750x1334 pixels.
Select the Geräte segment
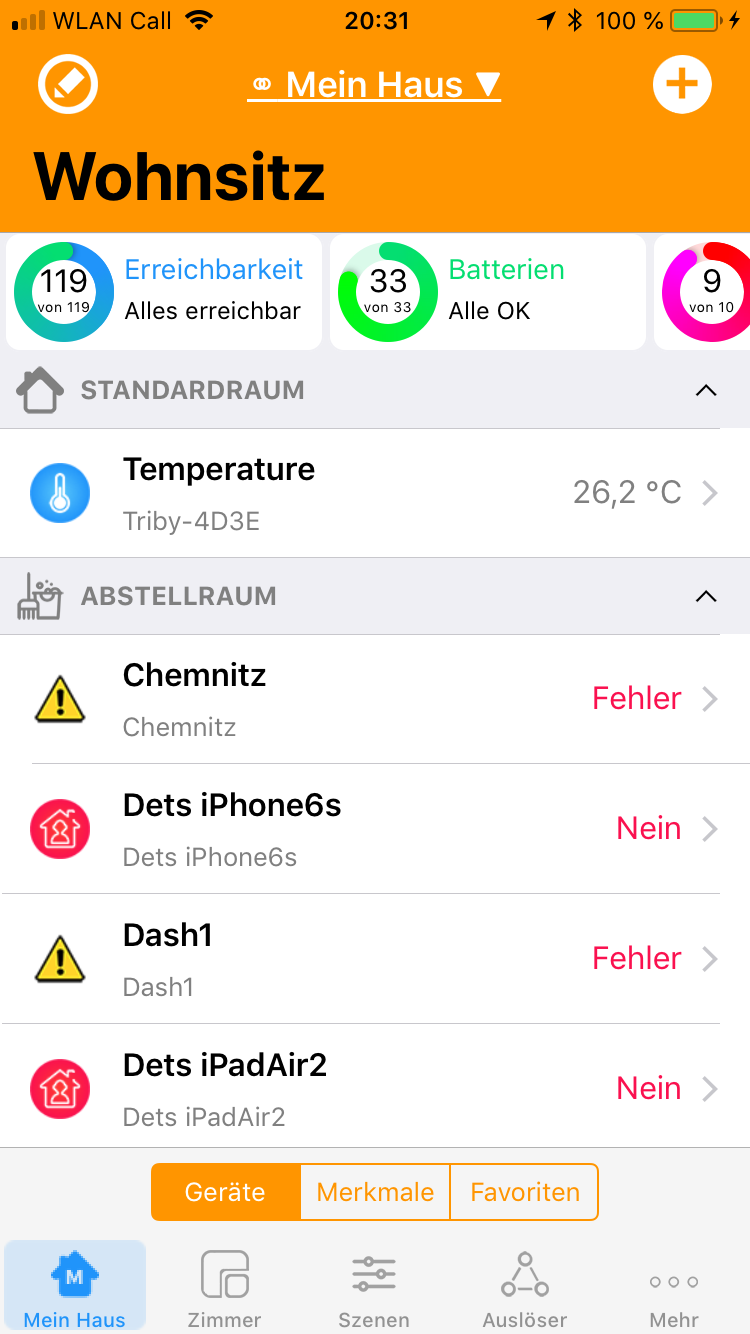[x=226, y=1192]
